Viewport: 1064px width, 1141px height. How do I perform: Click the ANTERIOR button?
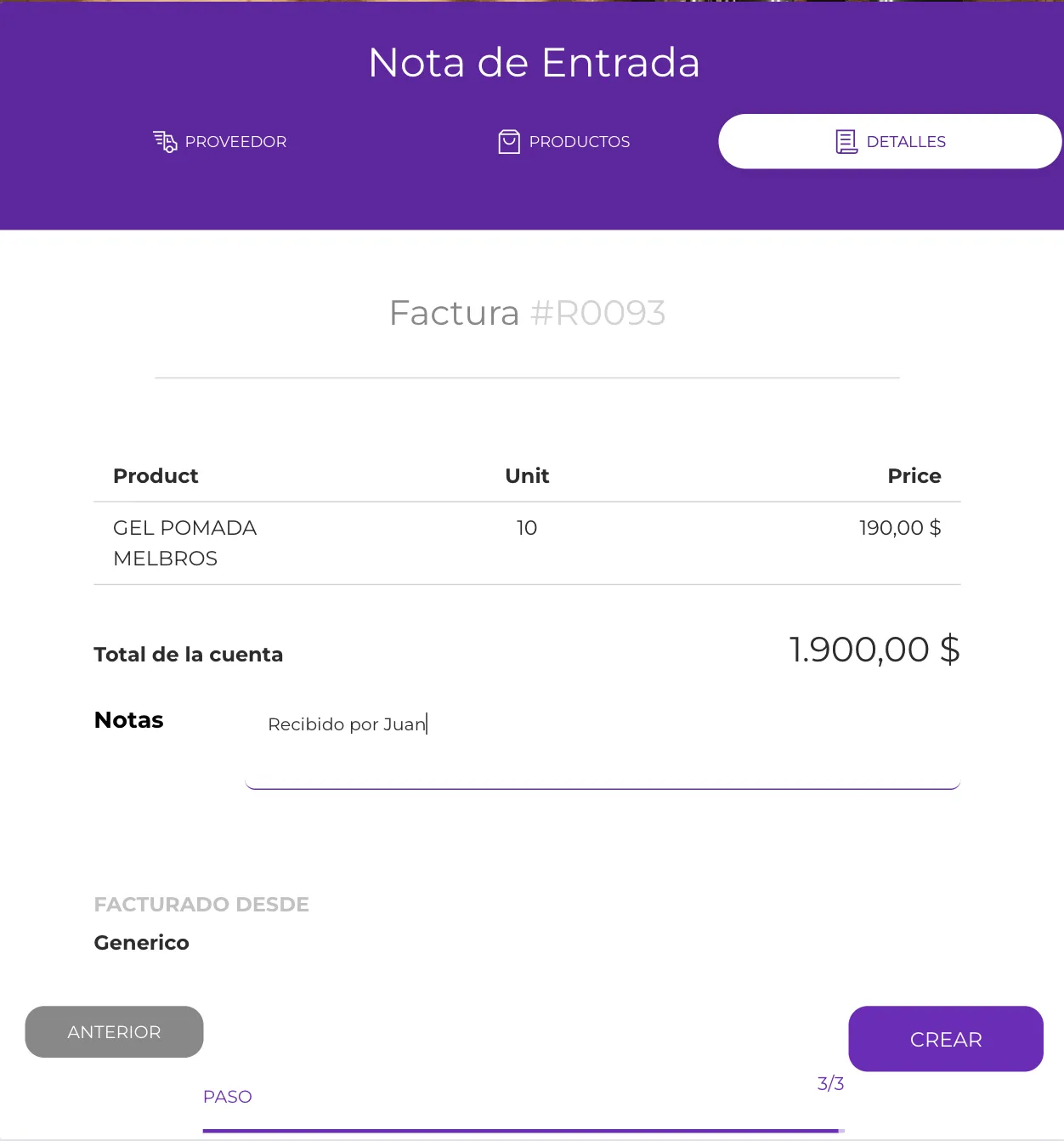pos(114,1031)
